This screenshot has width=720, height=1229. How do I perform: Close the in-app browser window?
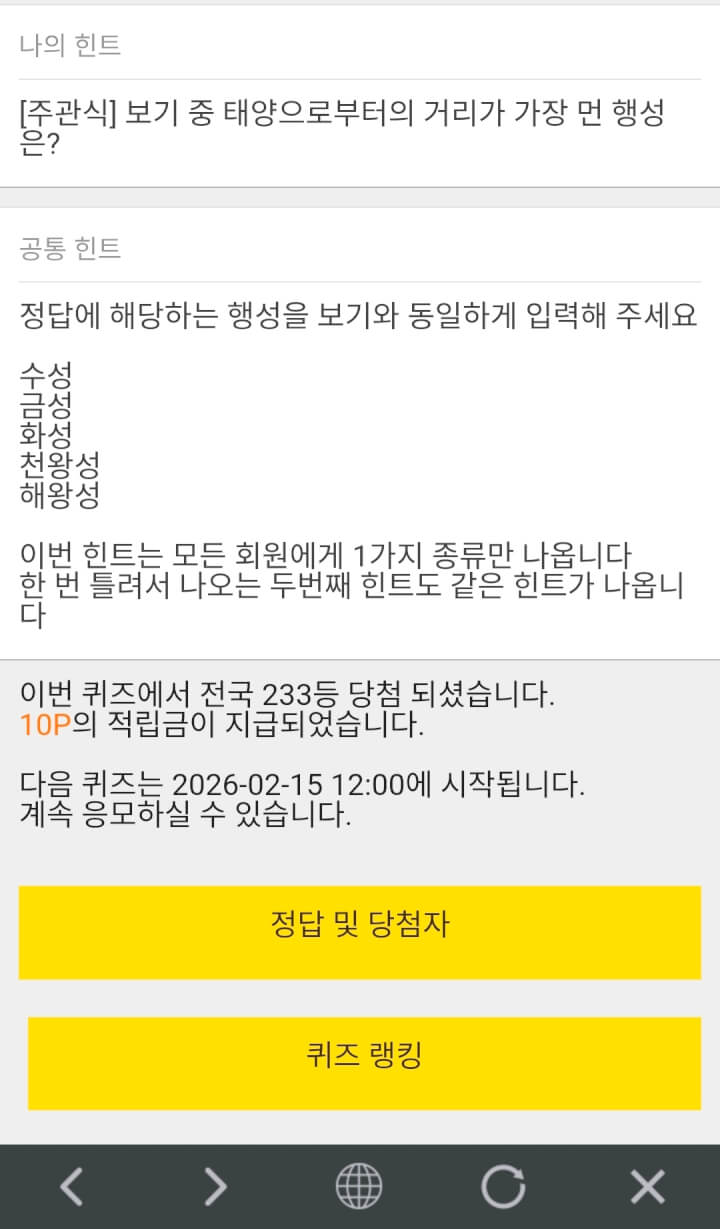pyautogui.click(x=647, y=1187)
